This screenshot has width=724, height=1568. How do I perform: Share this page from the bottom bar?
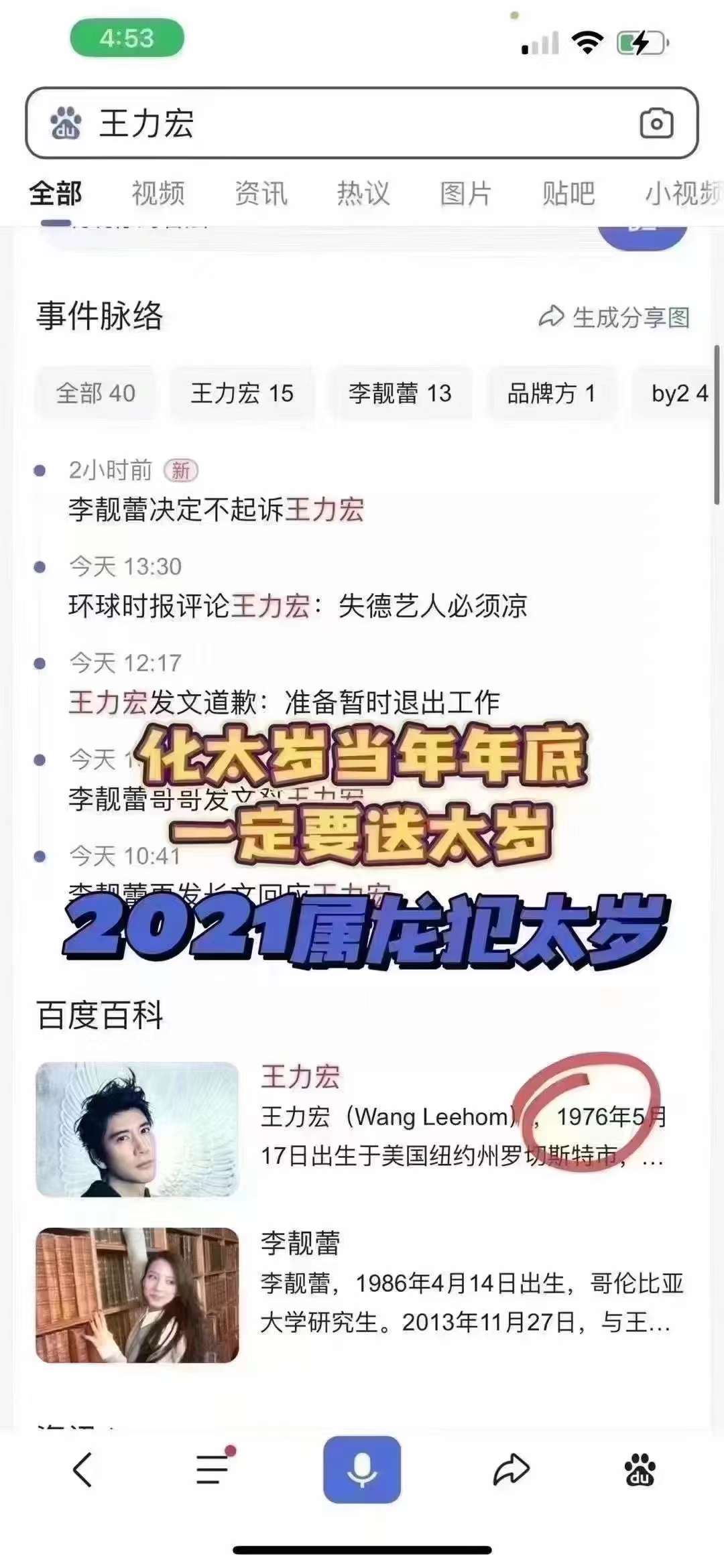pos(511,1470)
